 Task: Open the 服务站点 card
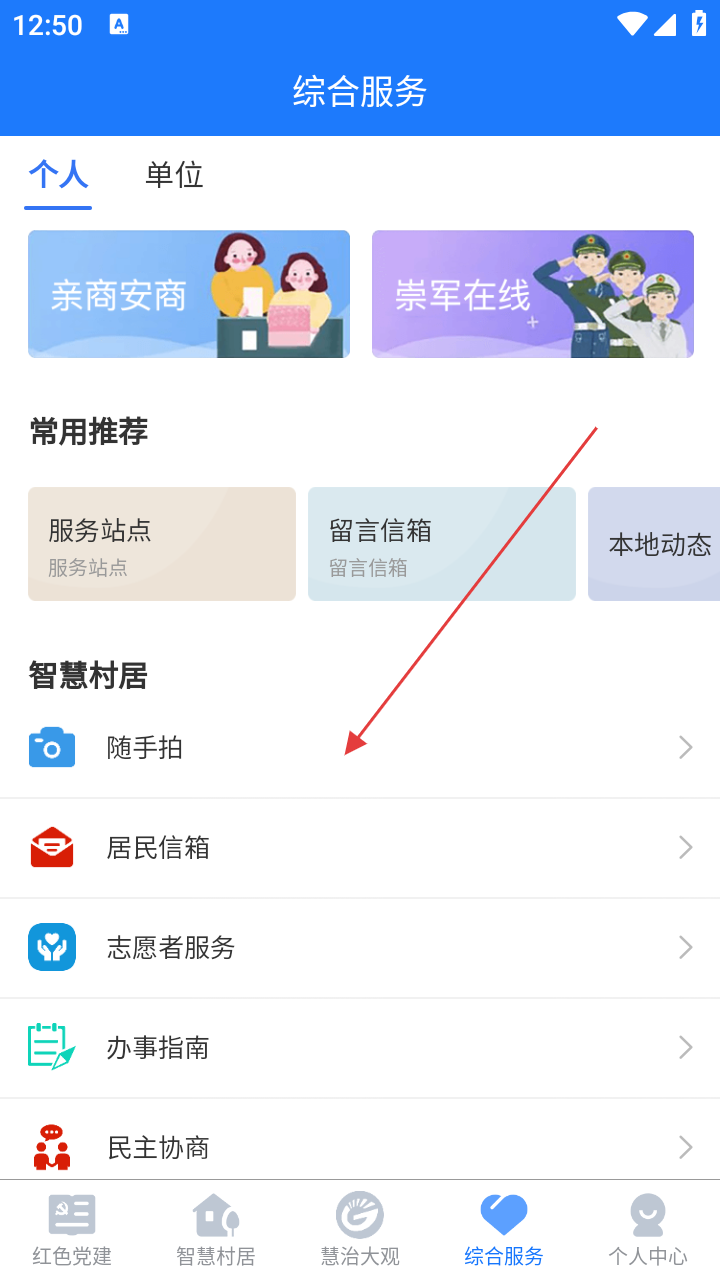pyautogui.click(x=162, y=544)
